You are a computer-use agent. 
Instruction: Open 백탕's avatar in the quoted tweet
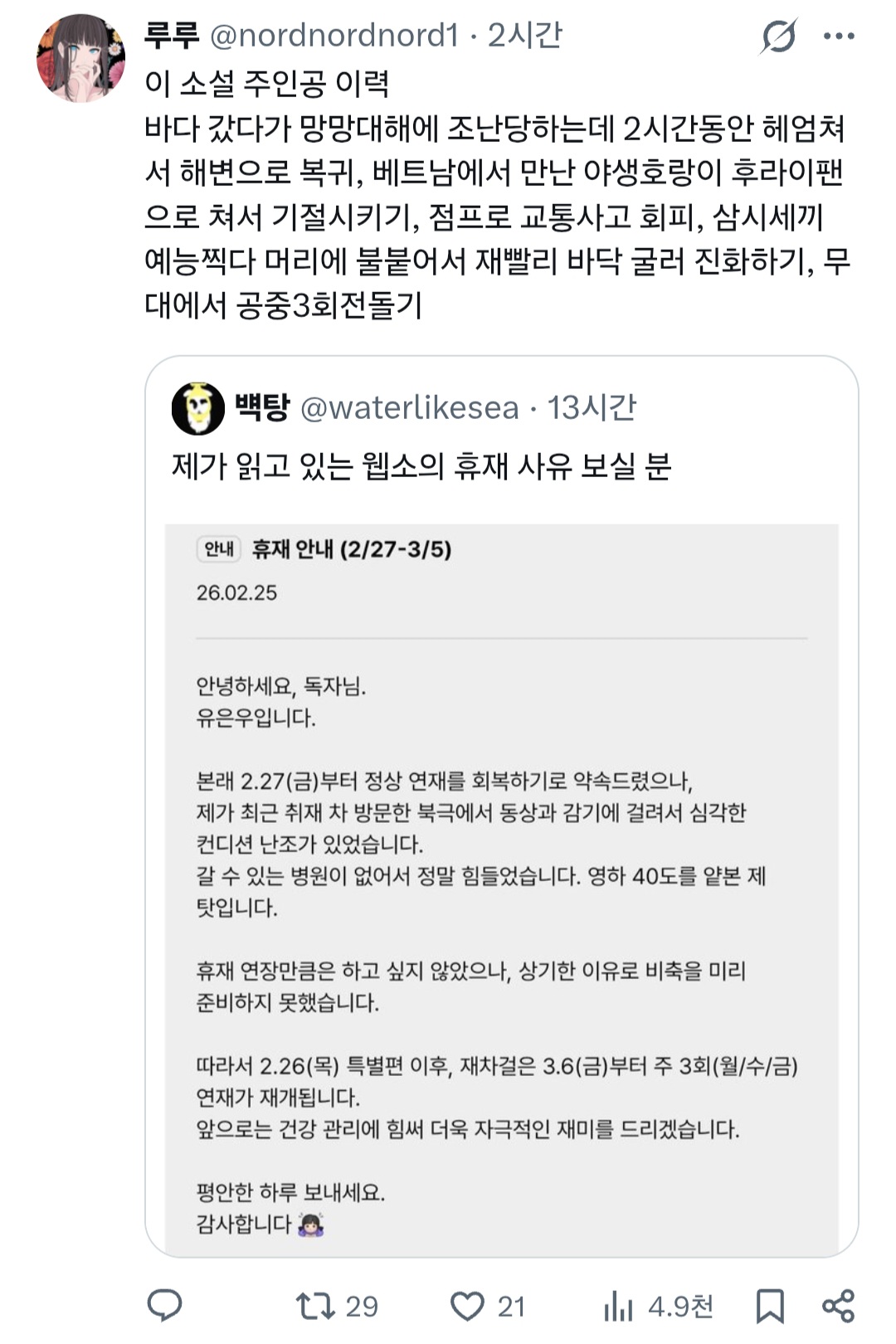pyautogui.click(x=197, y=407)
